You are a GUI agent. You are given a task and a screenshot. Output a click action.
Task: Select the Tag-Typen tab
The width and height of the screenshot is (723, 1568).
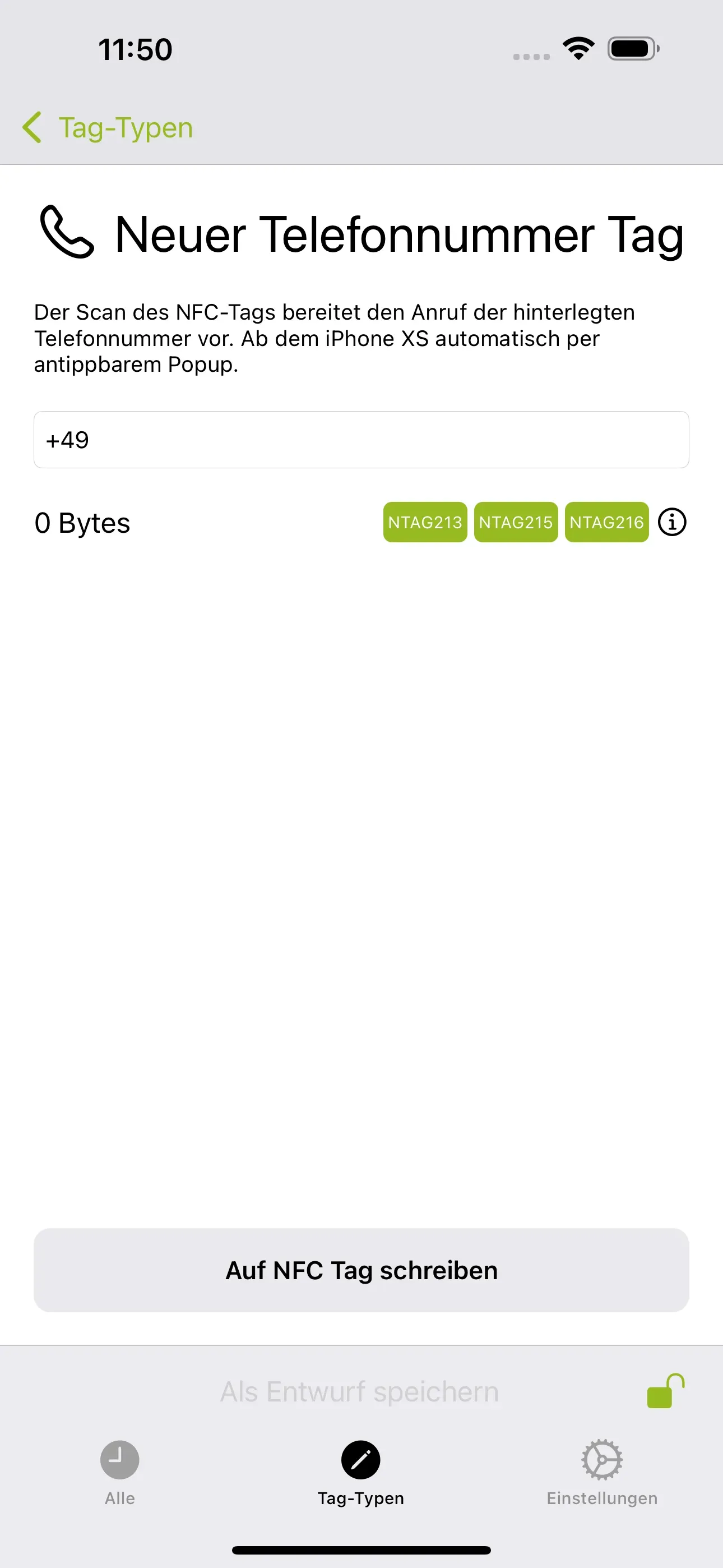[x=361, y=1472]
